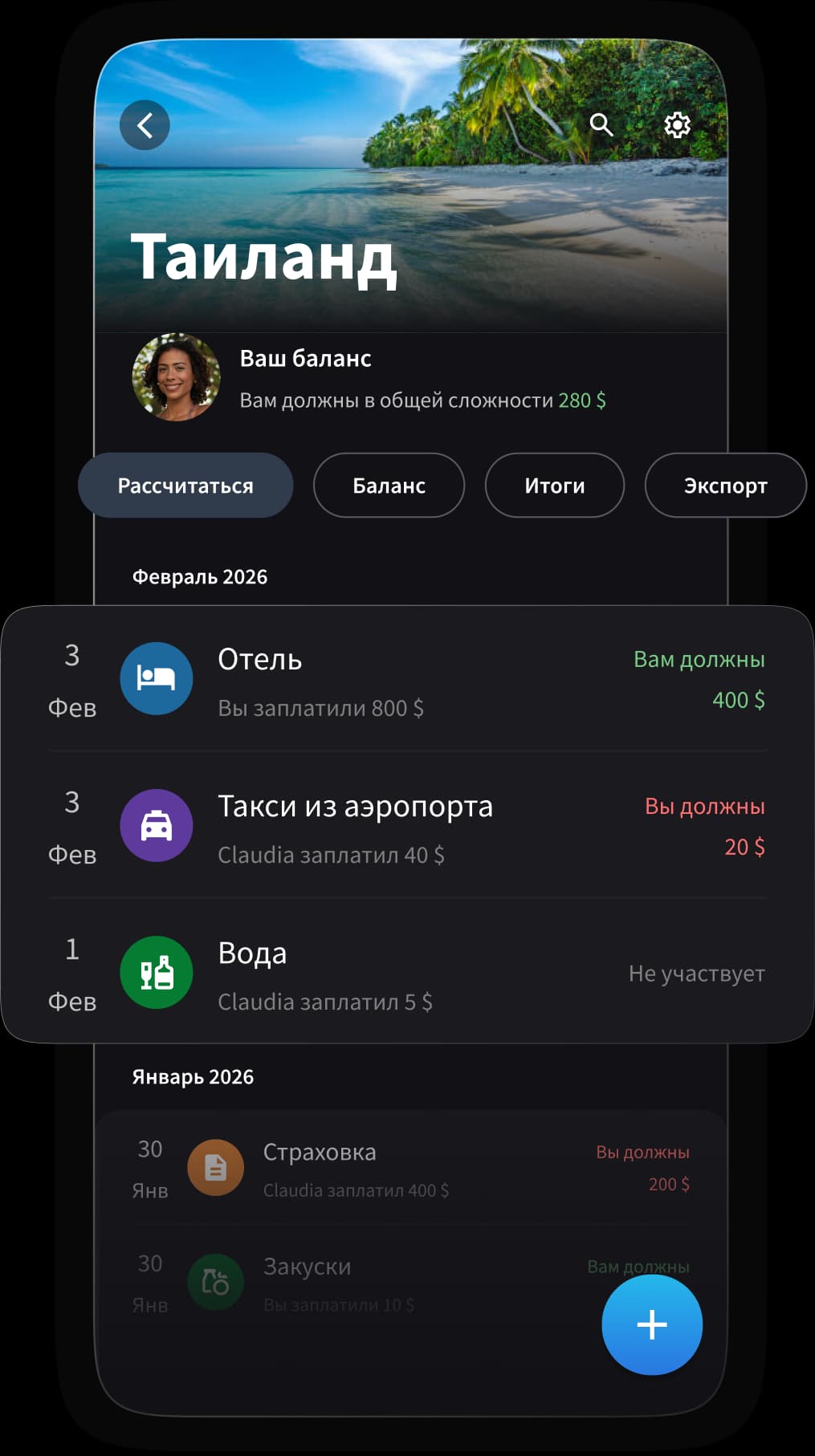This screenshot has width=815, height=1456.
Task: Switch to the Баланс tab
Action: click(389, 485)
